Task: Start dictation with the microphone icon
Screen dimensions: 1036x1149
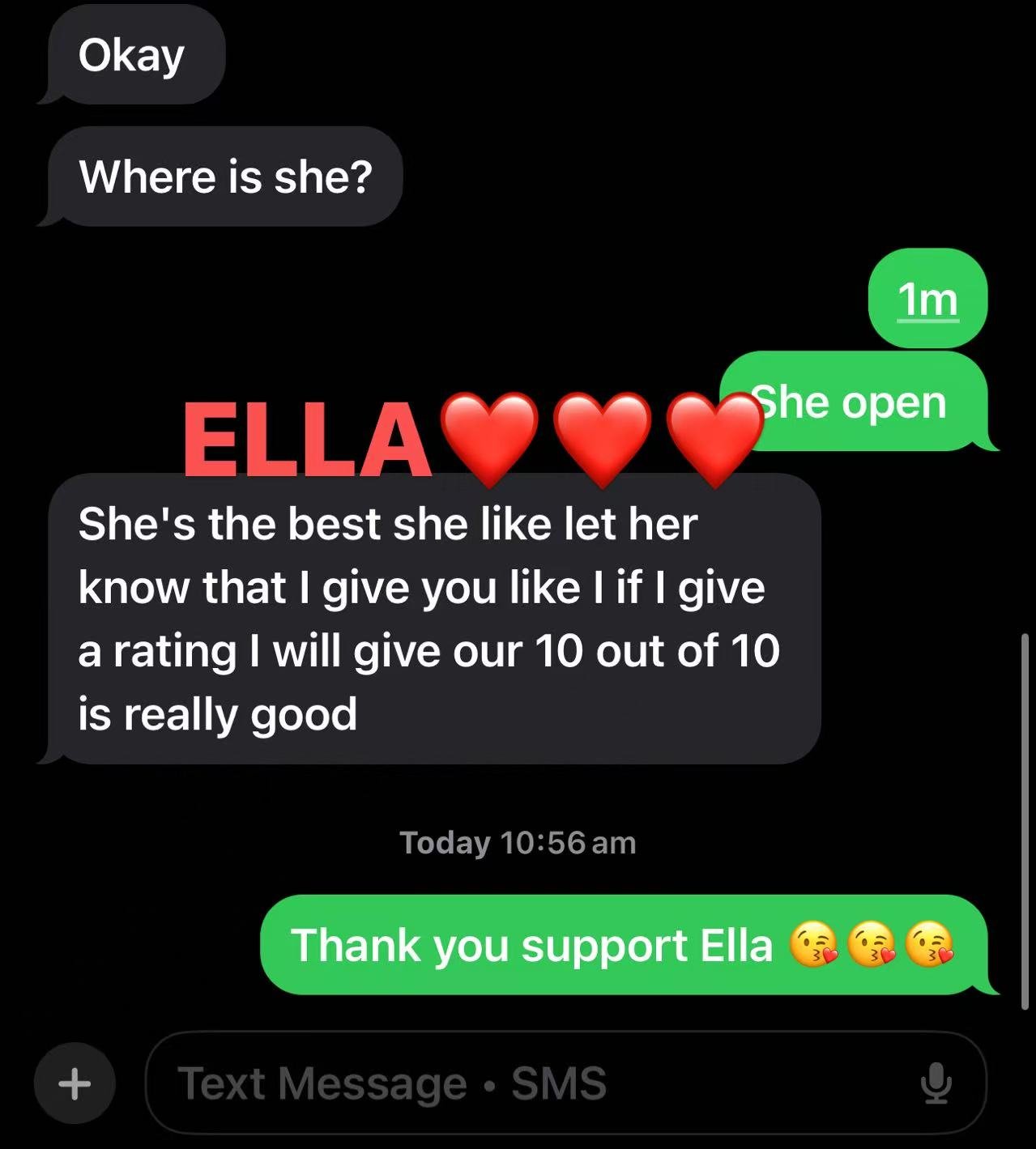Action: 936,1083
